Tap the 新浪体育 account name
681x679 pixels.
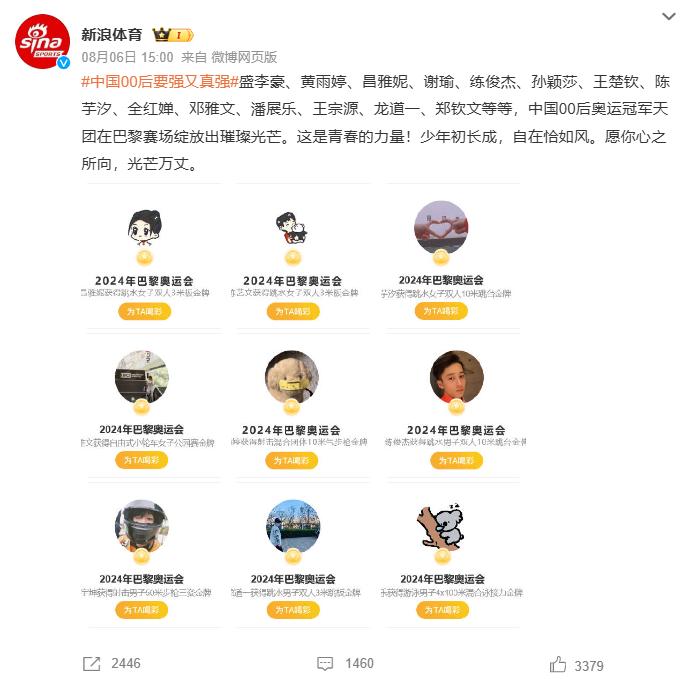(x=113, y=34)
